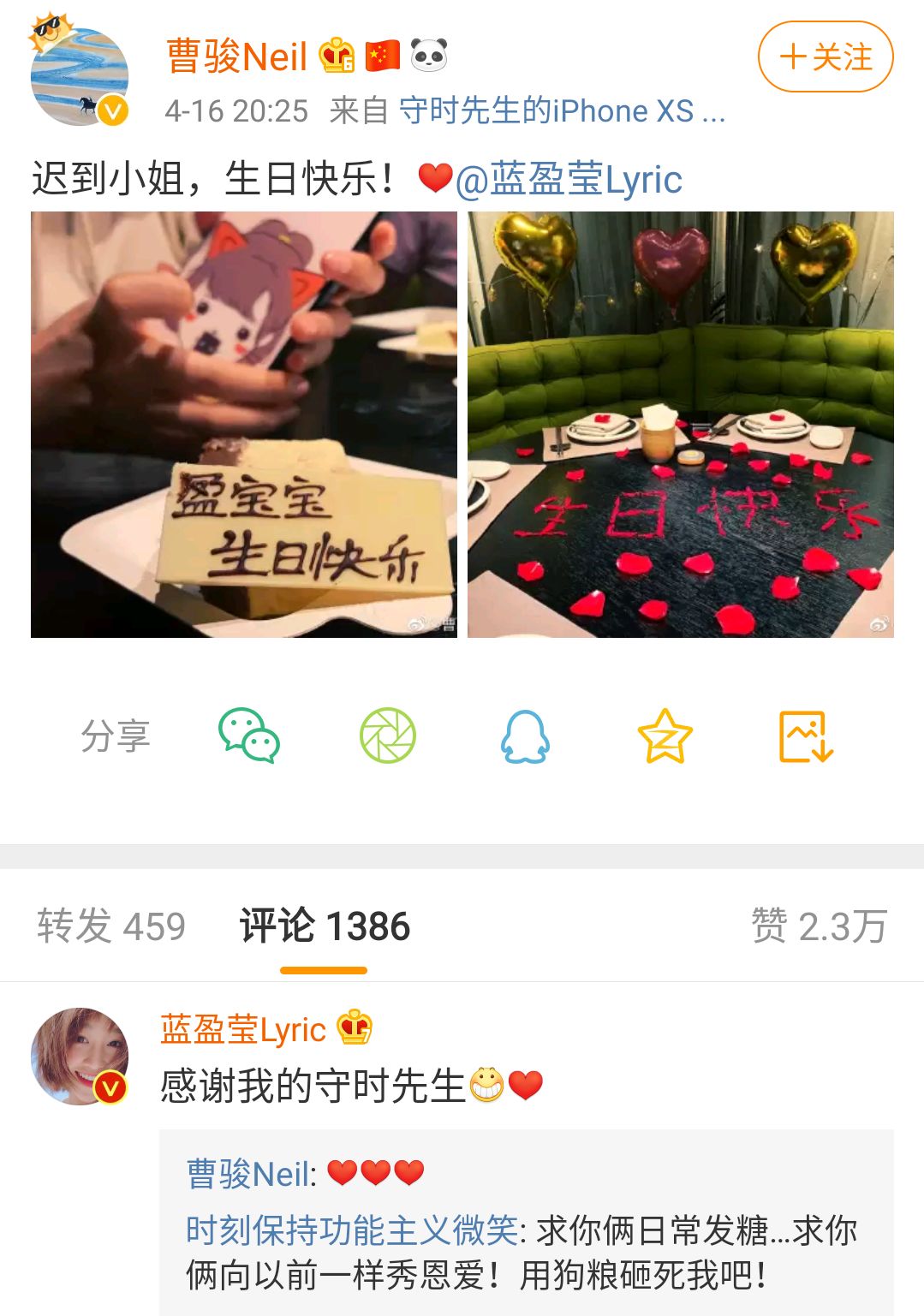This screenshot has width=924, height=1316.
Task: Share the post to WeChat
Action: [249, 735]
